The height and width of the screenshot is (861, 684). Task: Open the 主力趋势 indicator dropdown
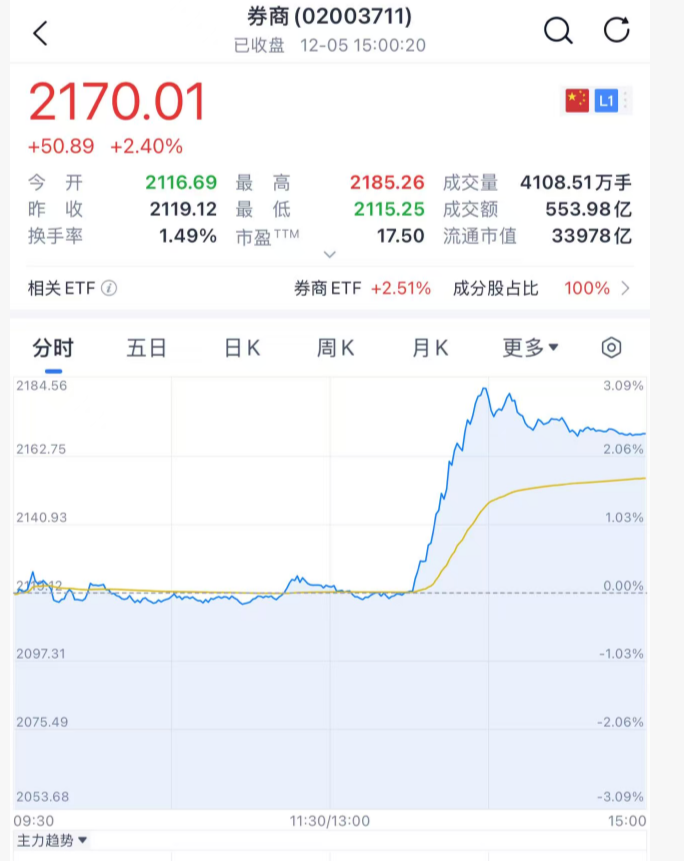tap(51, 841)
